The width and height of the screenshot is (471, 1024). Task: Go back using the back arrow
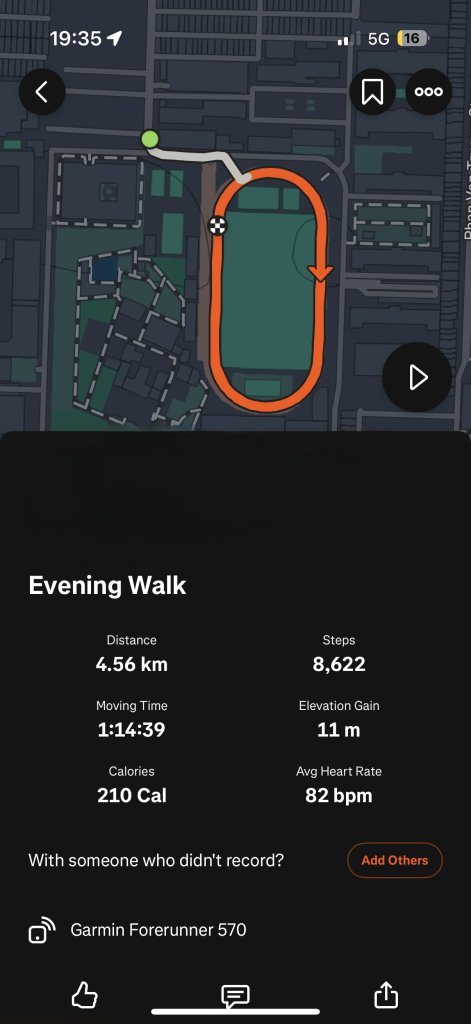(42, 92)
